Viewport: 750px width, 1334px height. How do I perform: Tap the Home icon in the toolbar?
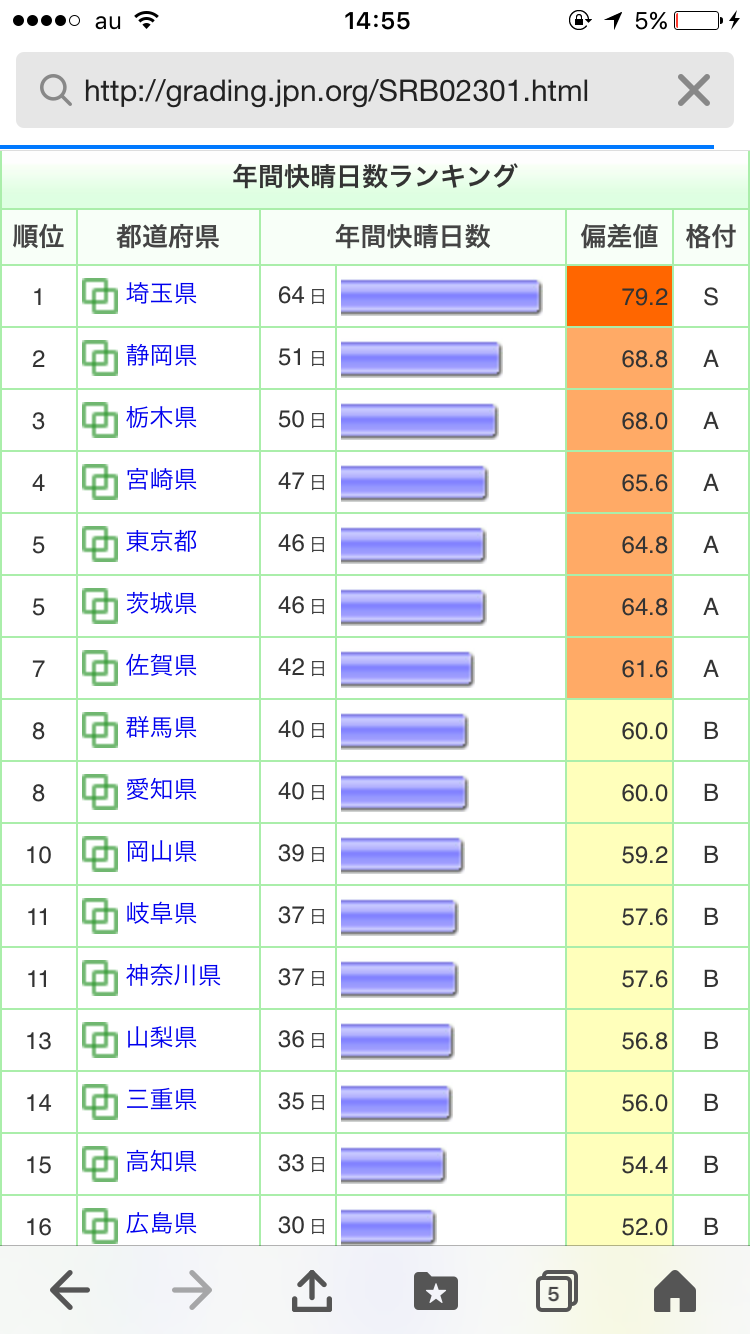click(675, 1289)
